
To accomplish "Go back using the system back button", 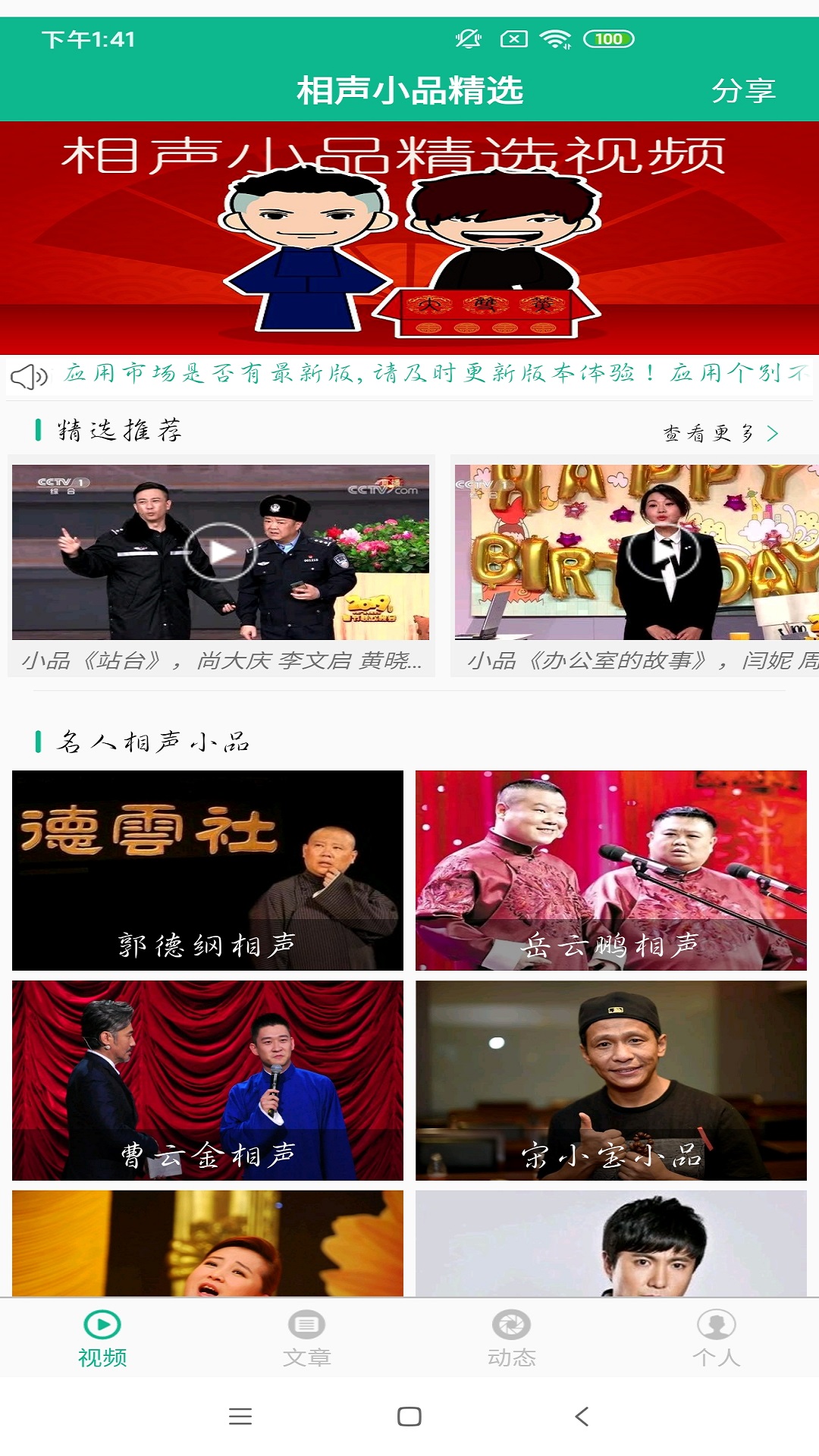I will pyautogui.click(x=582, y=1417).
